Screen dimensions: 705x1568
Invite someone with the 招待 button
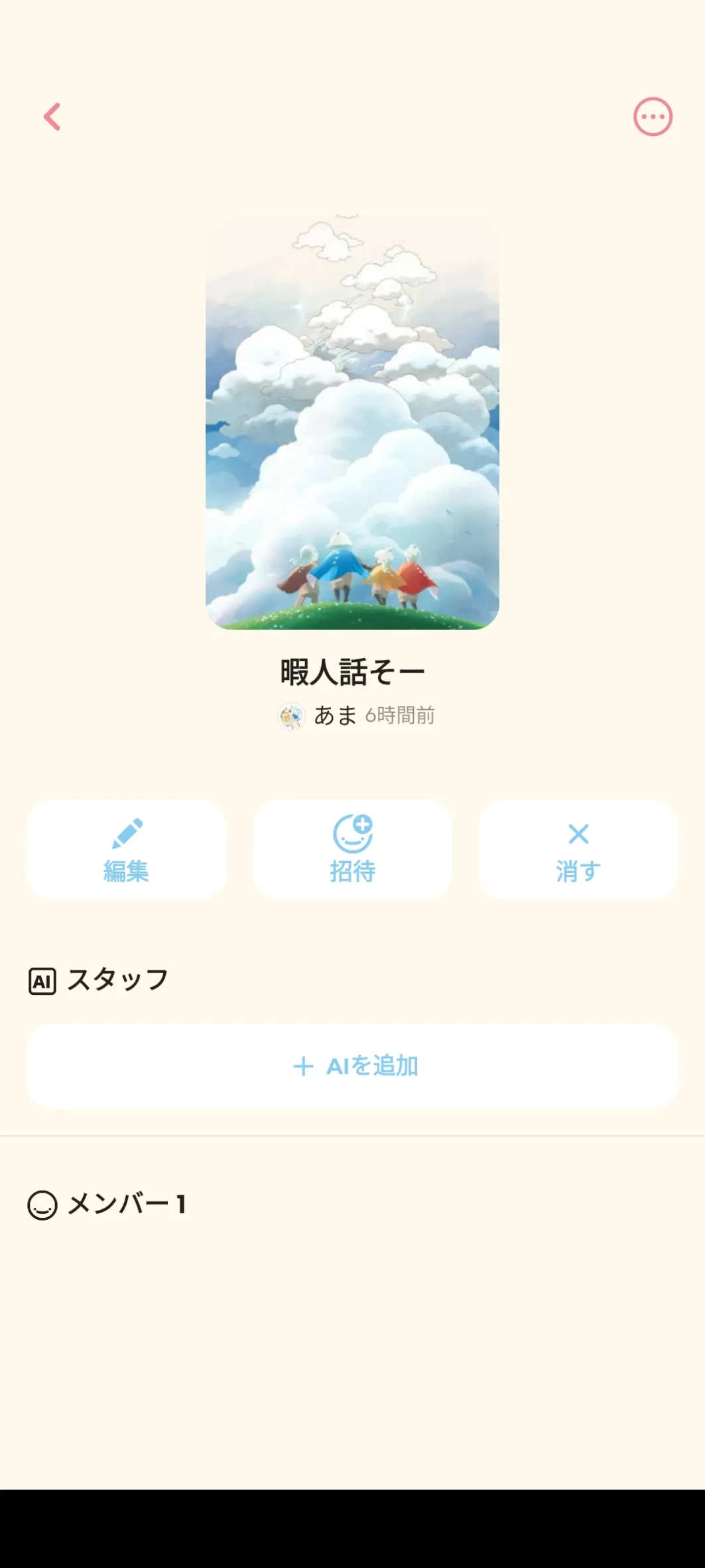[352, 850]
